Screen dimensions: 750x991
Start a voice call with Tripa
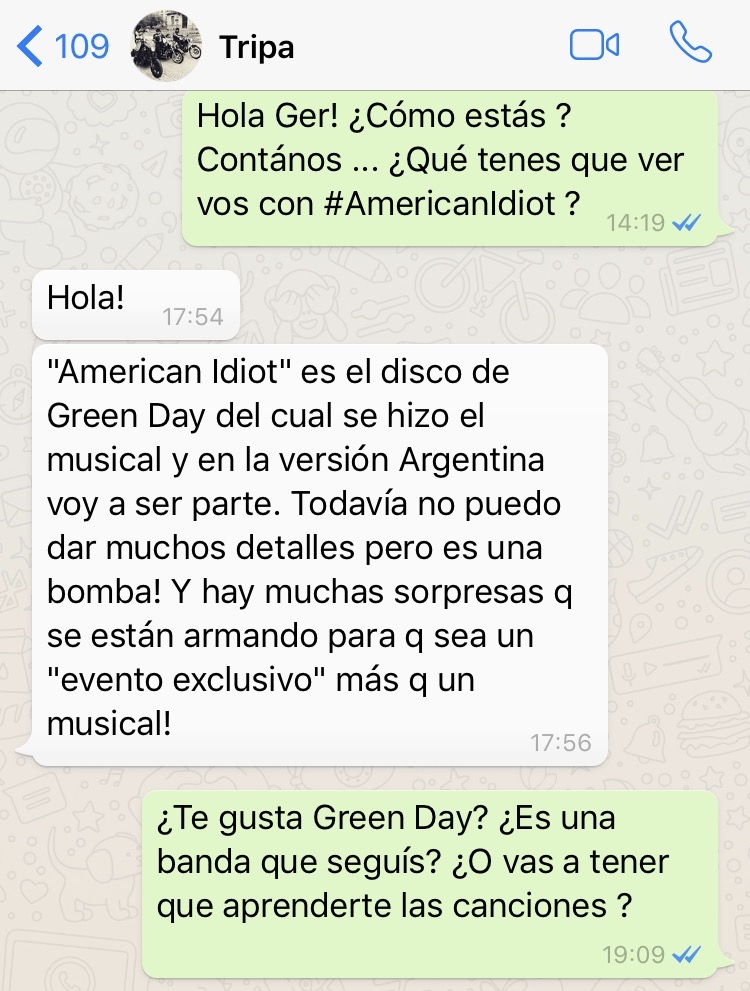coord(690,44)
